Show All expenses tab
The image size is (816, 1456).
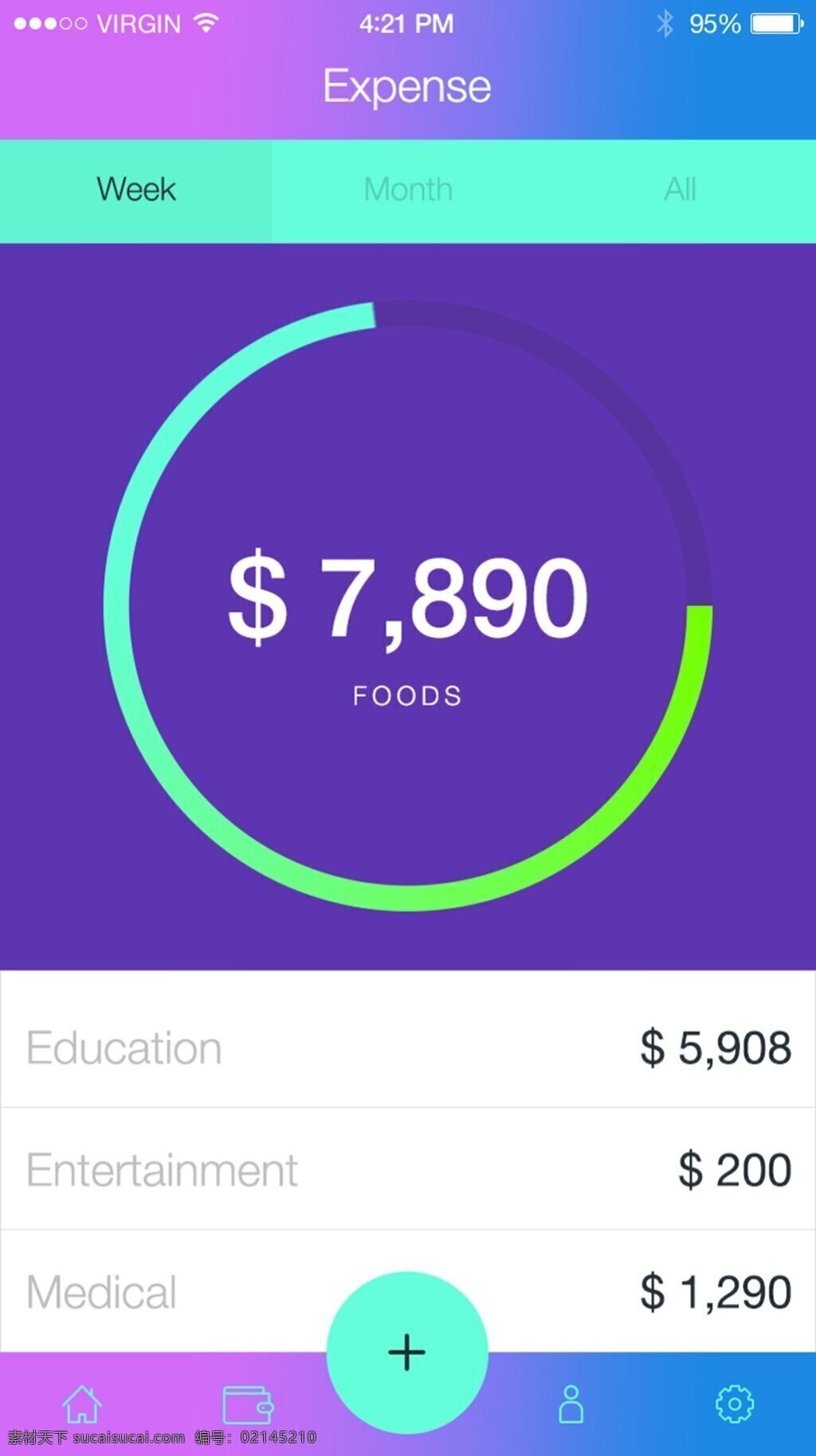(680, 190)
